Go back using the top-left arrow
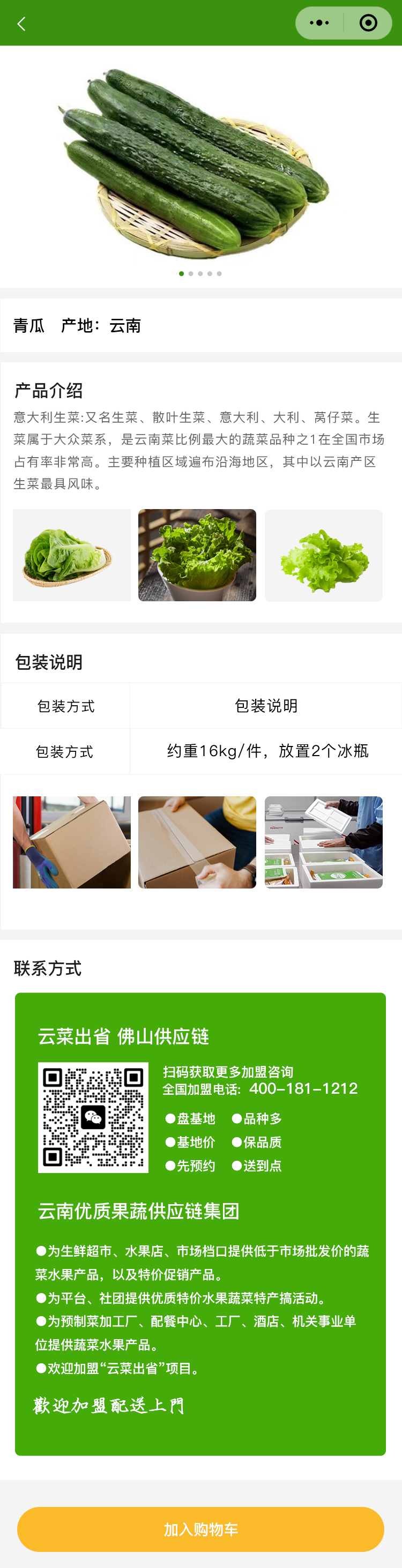Viewport: 402px width, 1568px height. point(21,24)
